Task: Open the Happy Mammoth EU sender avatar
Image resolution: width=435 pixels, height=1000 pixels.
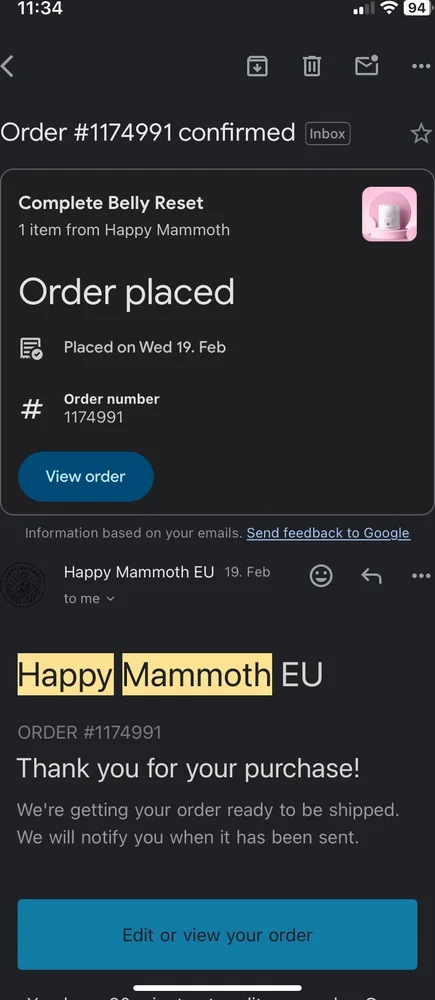Action: click(24, 585)
